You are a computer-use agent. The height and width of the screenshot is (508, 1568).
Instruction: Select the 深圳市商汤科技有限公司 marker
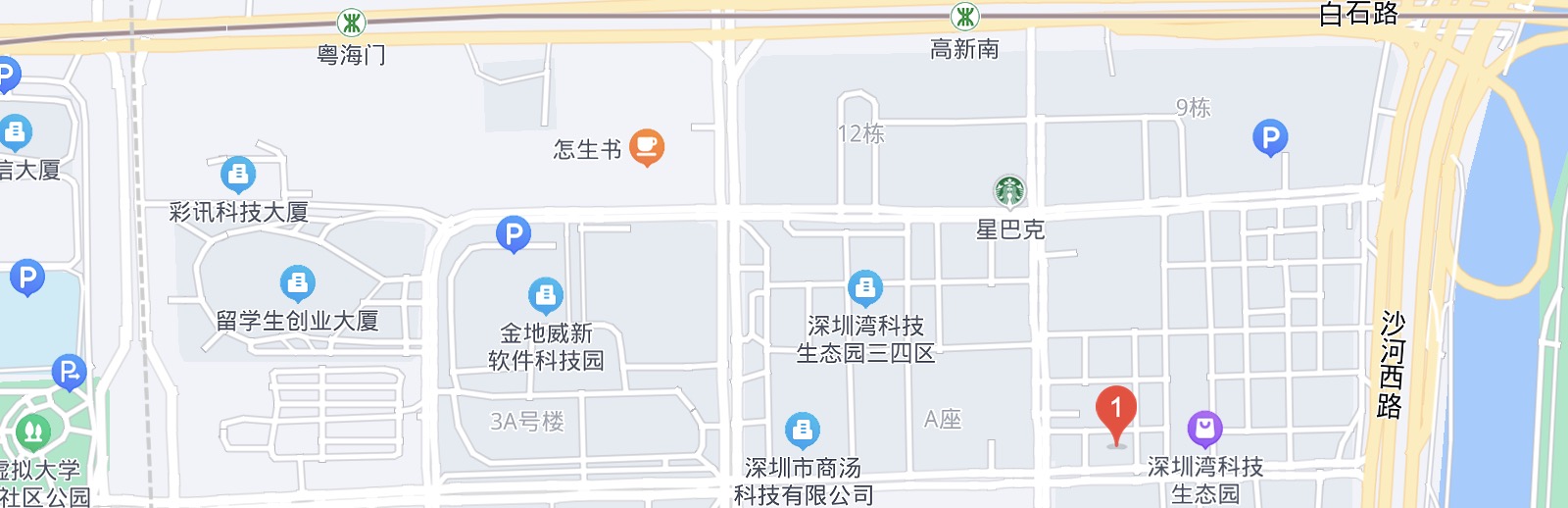point(802,430)
